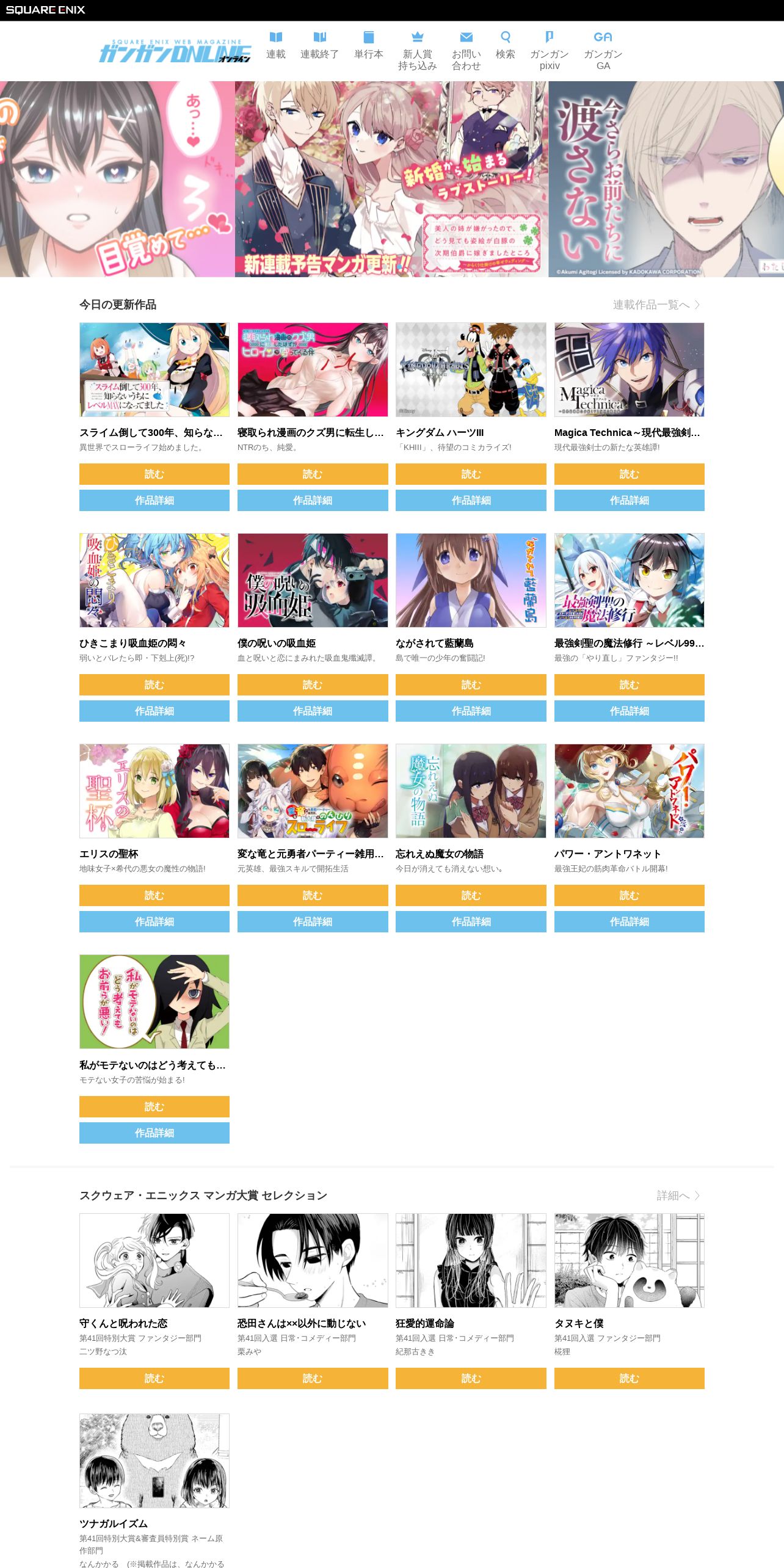
Task: Tap the ガンガンONLINE logo to go home
Action: (175, 51)
